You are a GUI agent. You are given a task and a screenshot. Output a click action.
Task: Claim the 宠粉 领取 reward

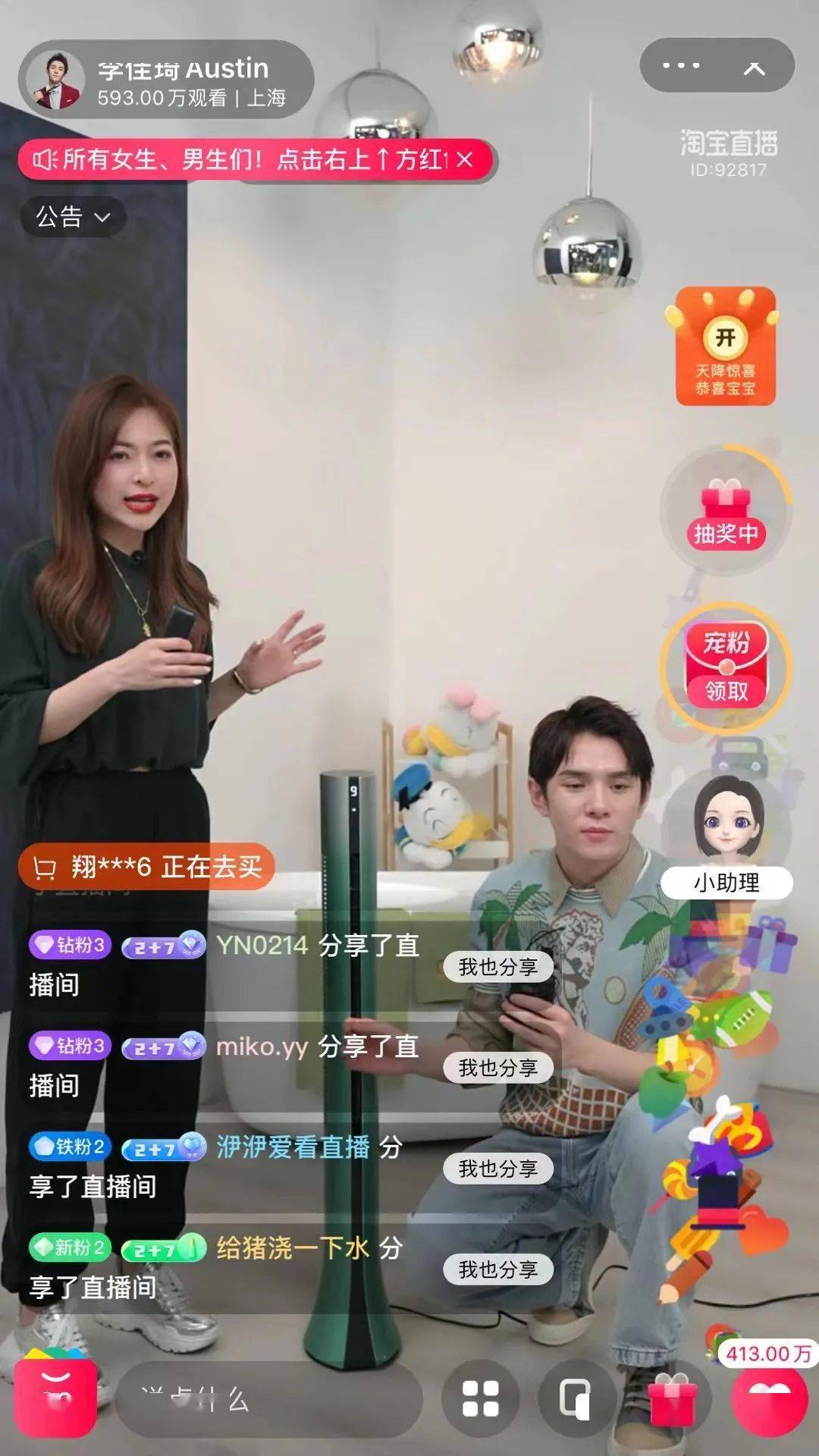coord(726,667)
